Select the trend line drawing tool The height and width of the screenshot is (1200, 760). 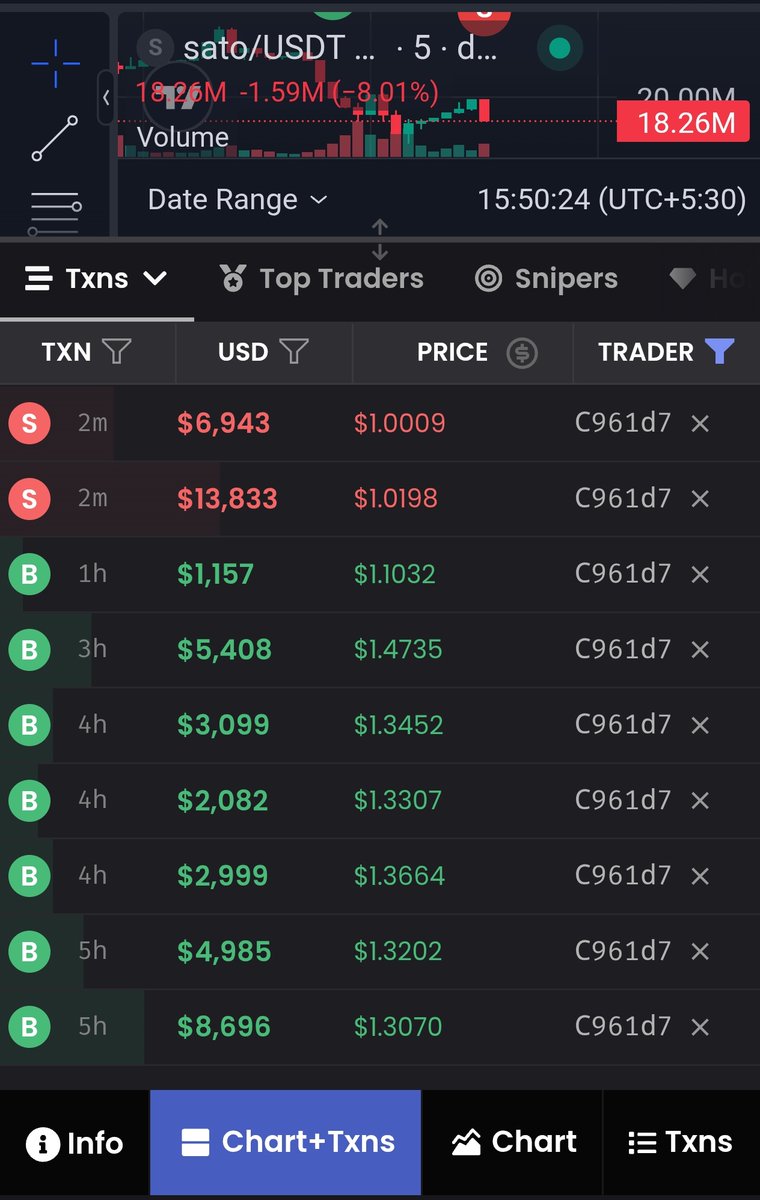pos(55,138)
